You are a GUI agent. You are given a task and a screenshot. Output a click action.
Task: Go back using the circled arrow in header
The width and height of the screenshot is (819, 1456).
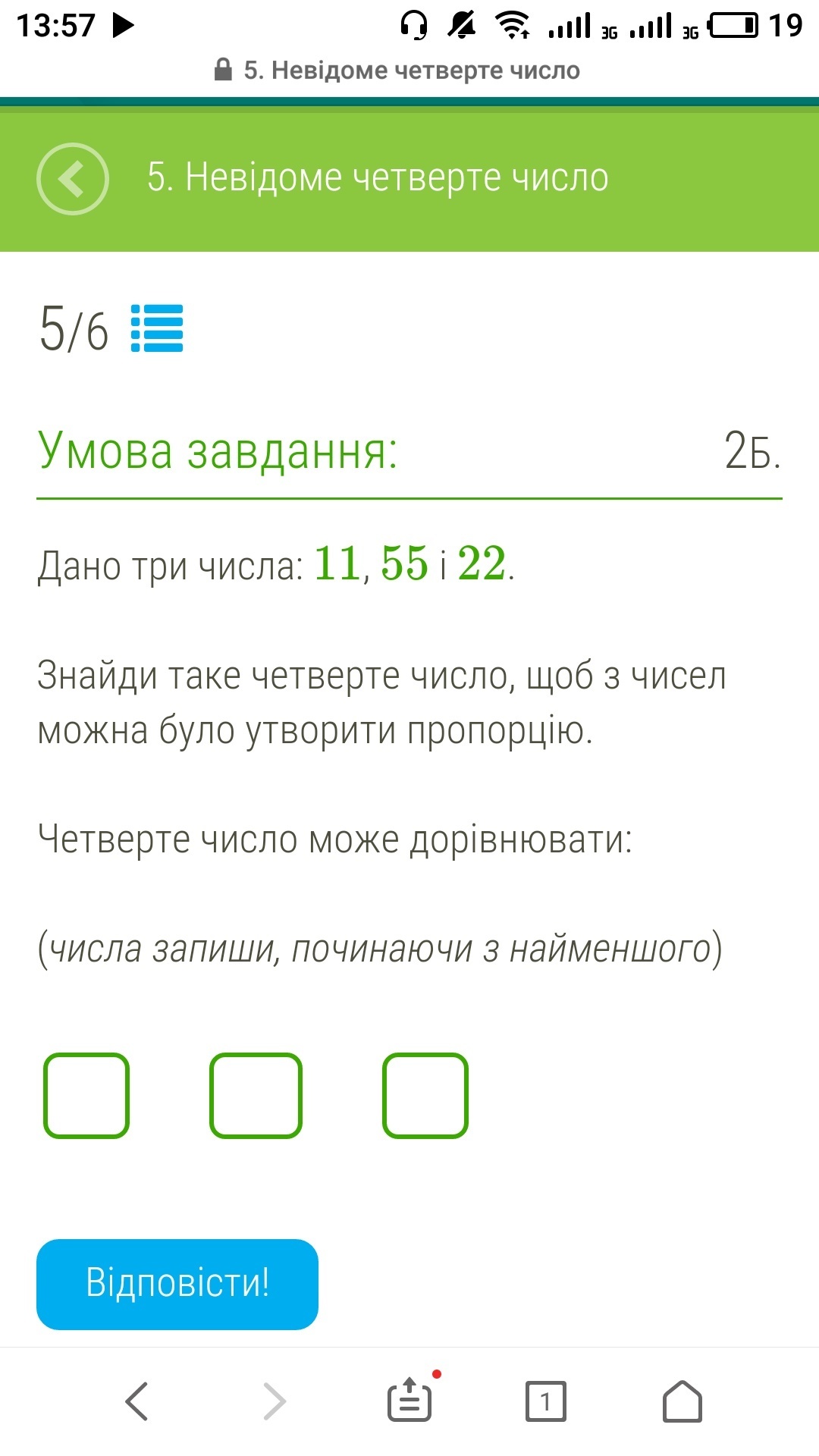pos(72,179)
